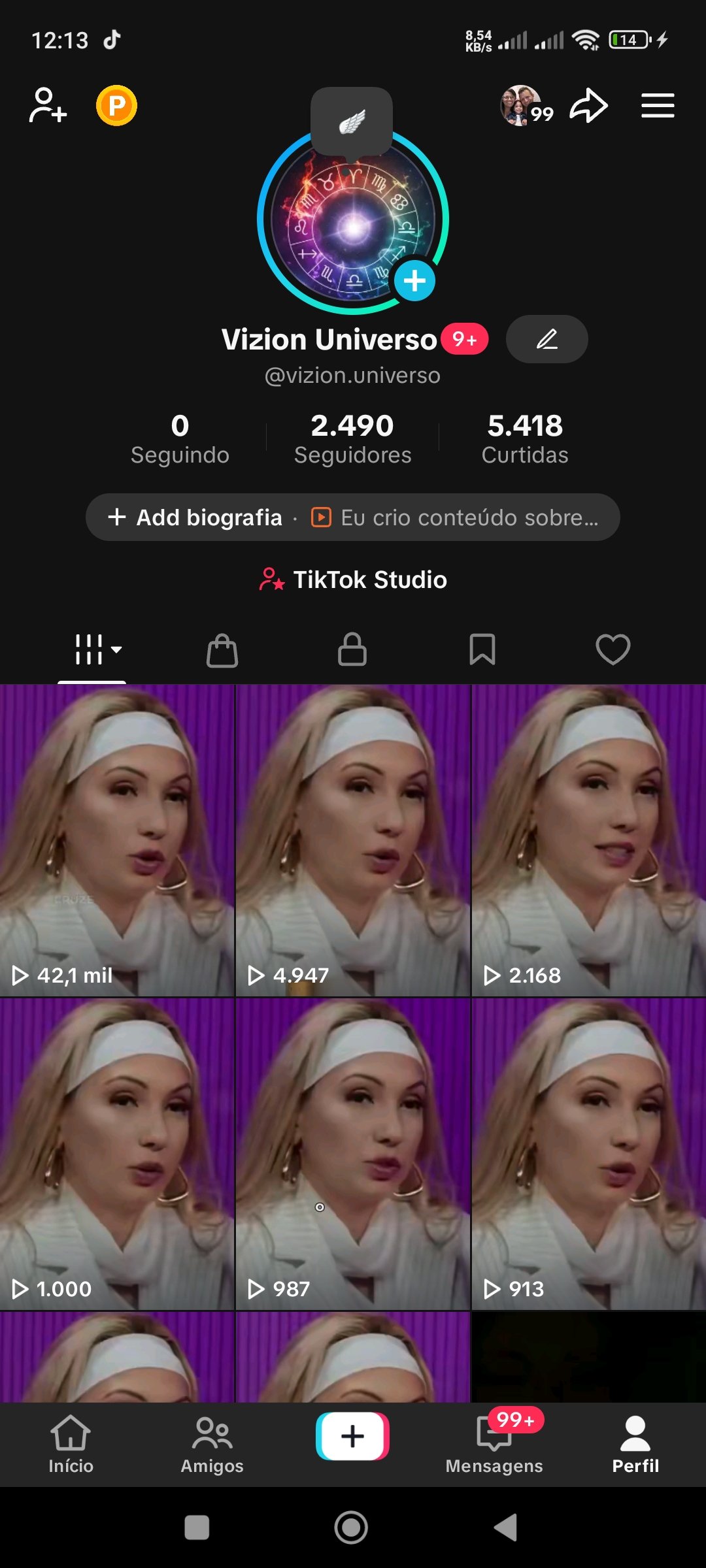Open the video with 4.947 views
Screen dimensions: 706x1568
click(353, 840)
